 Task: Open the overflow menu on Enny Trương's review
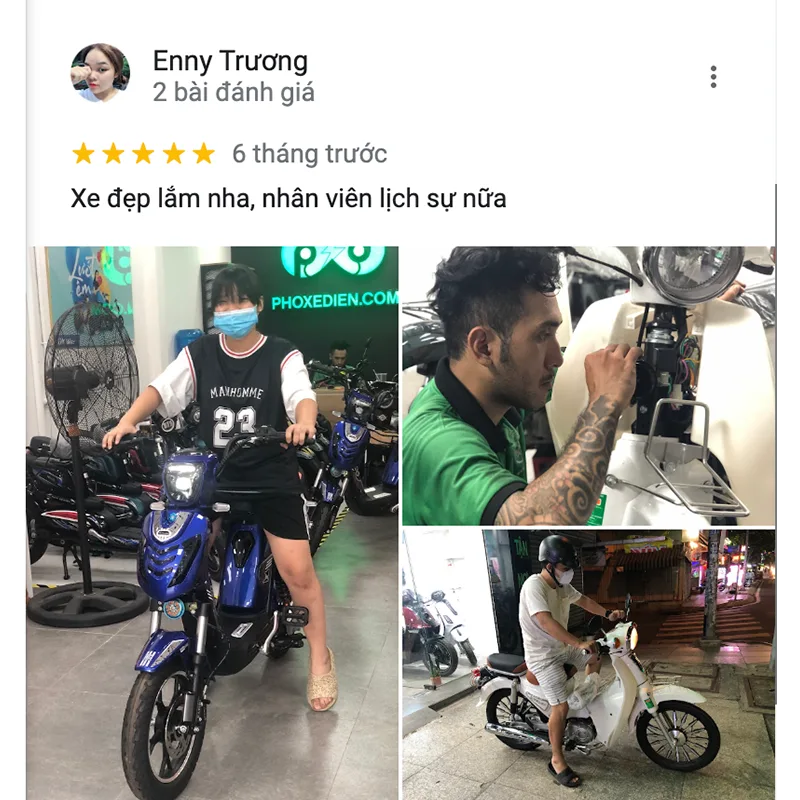tap(713, 77)
